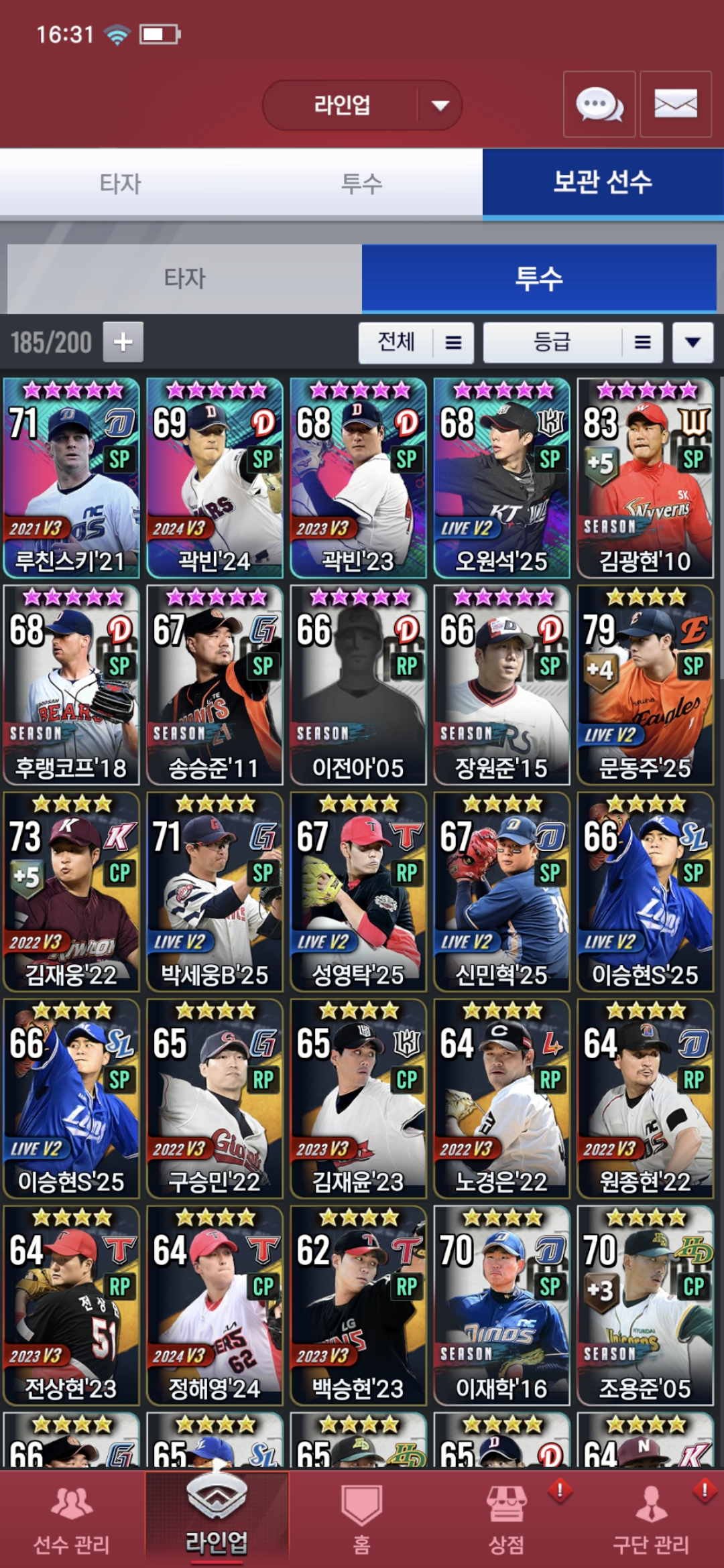Open the 이전아'05 player card
This screenshot has width=724, height=1568.
[358, 685]
